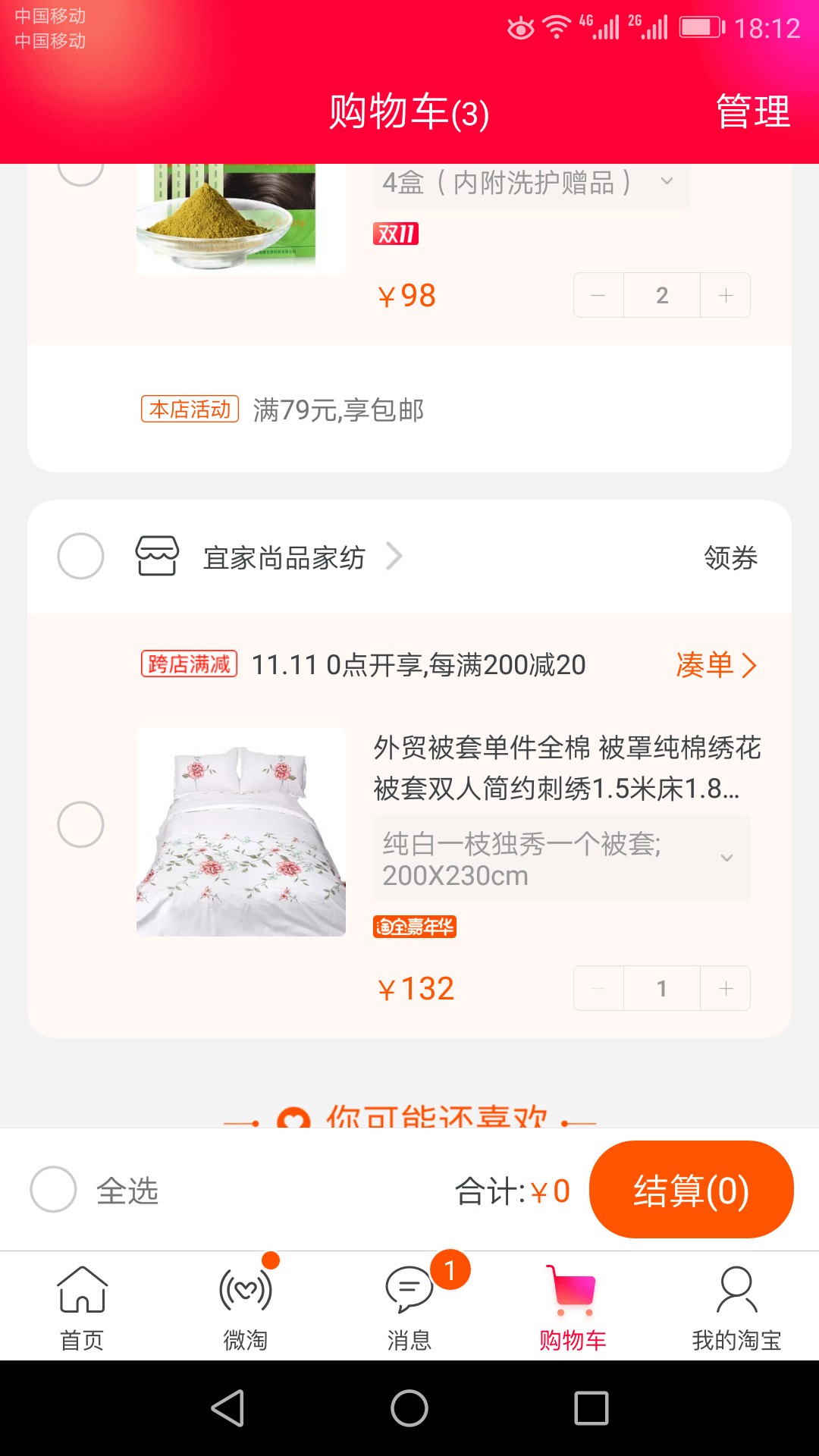
Task: Open the hair dye powder product image
Action: point(241,218)
